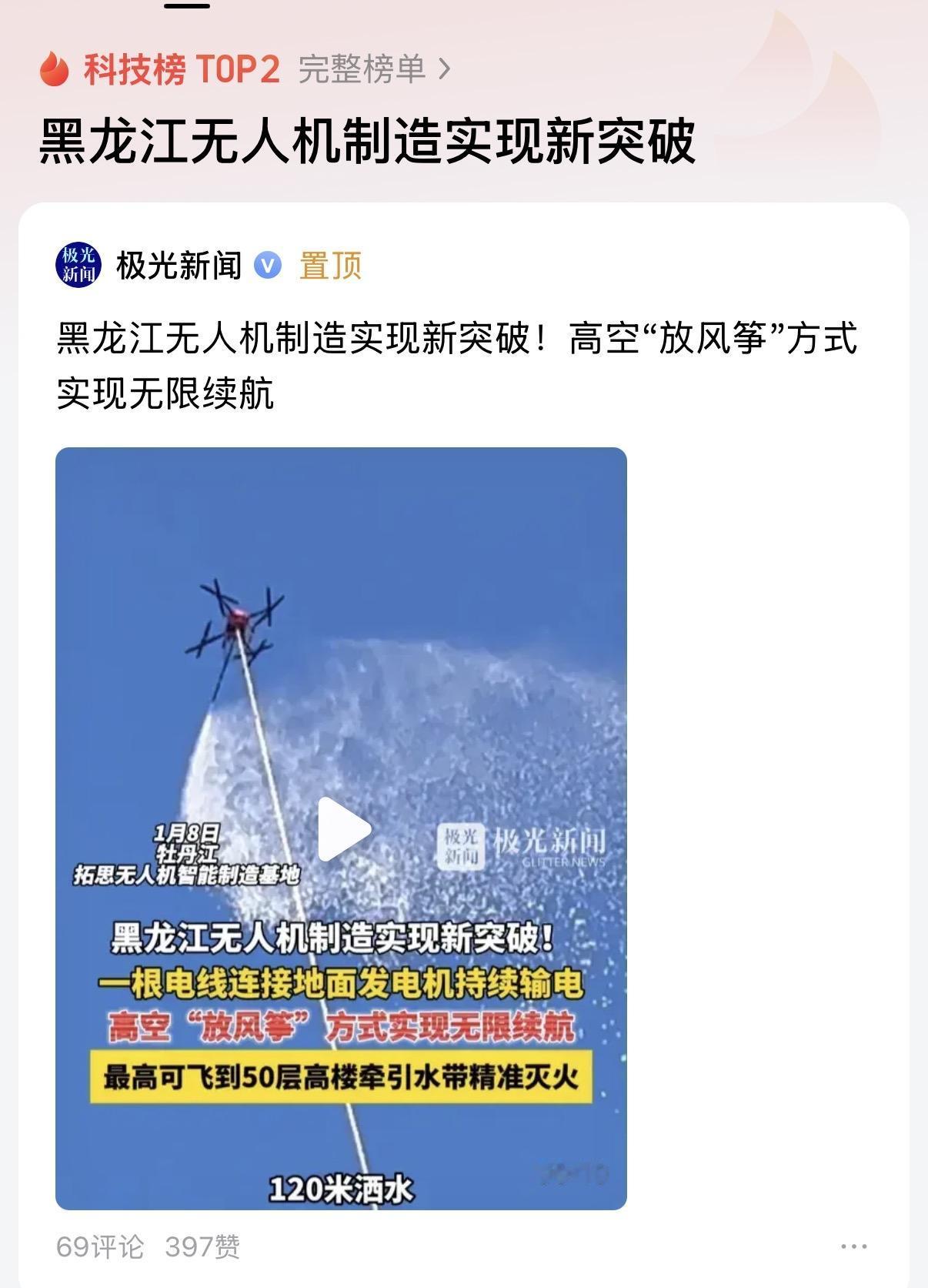Tap the orange 置顶 pinned badge

coord(329,266)
